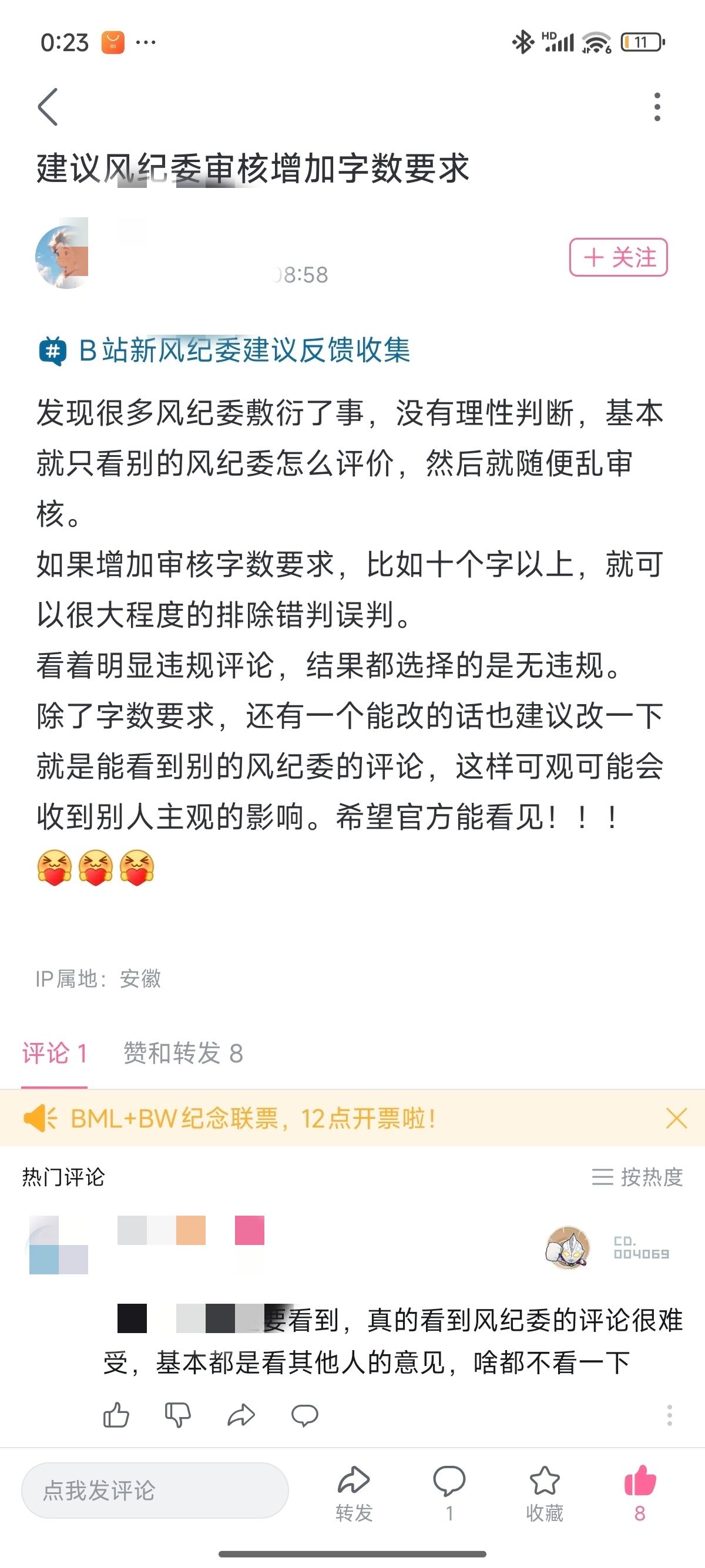The width and height of the screenshot is (705, 1568).
Task: Follow the post author with +关注
Action: click(619, 257)
